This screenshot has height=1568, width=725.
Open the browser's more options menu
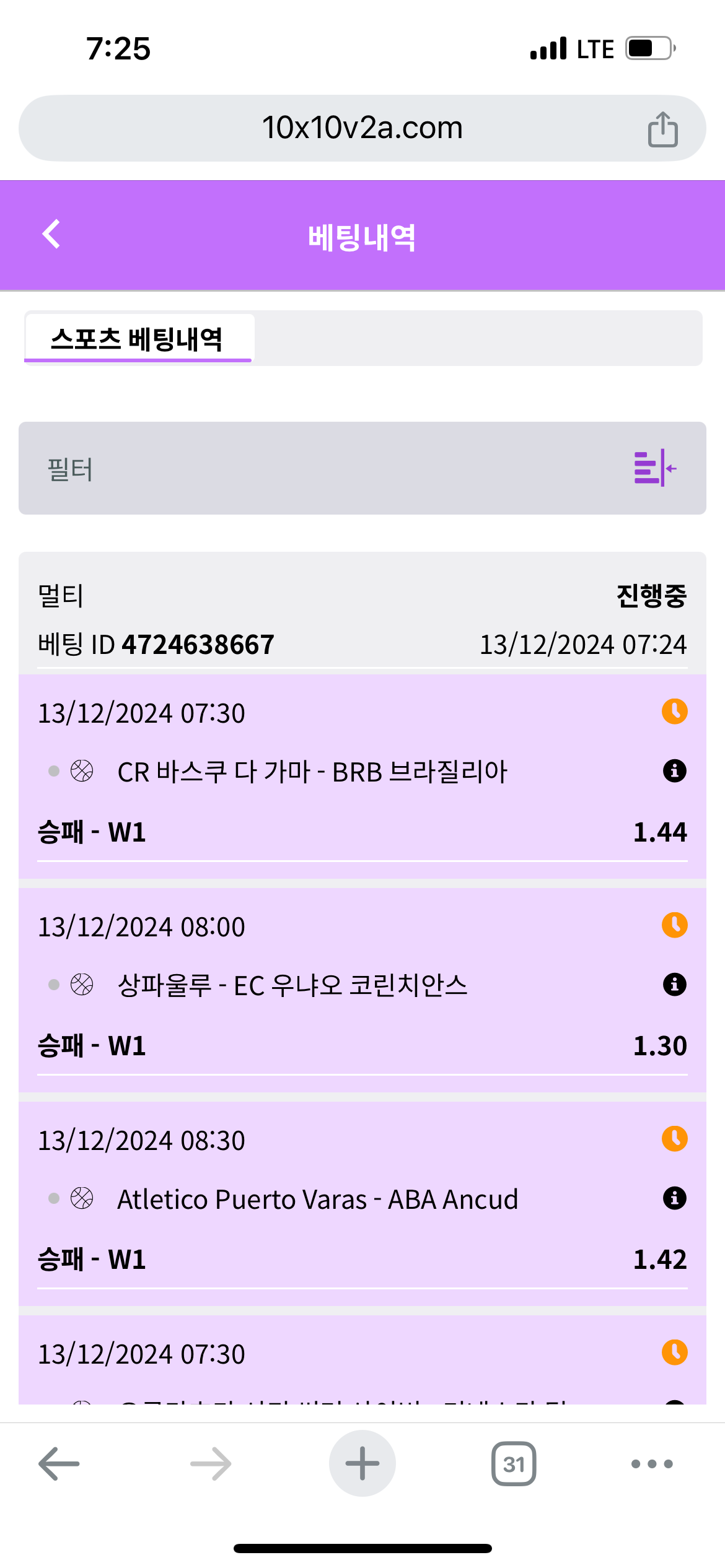coord(651,1464)
